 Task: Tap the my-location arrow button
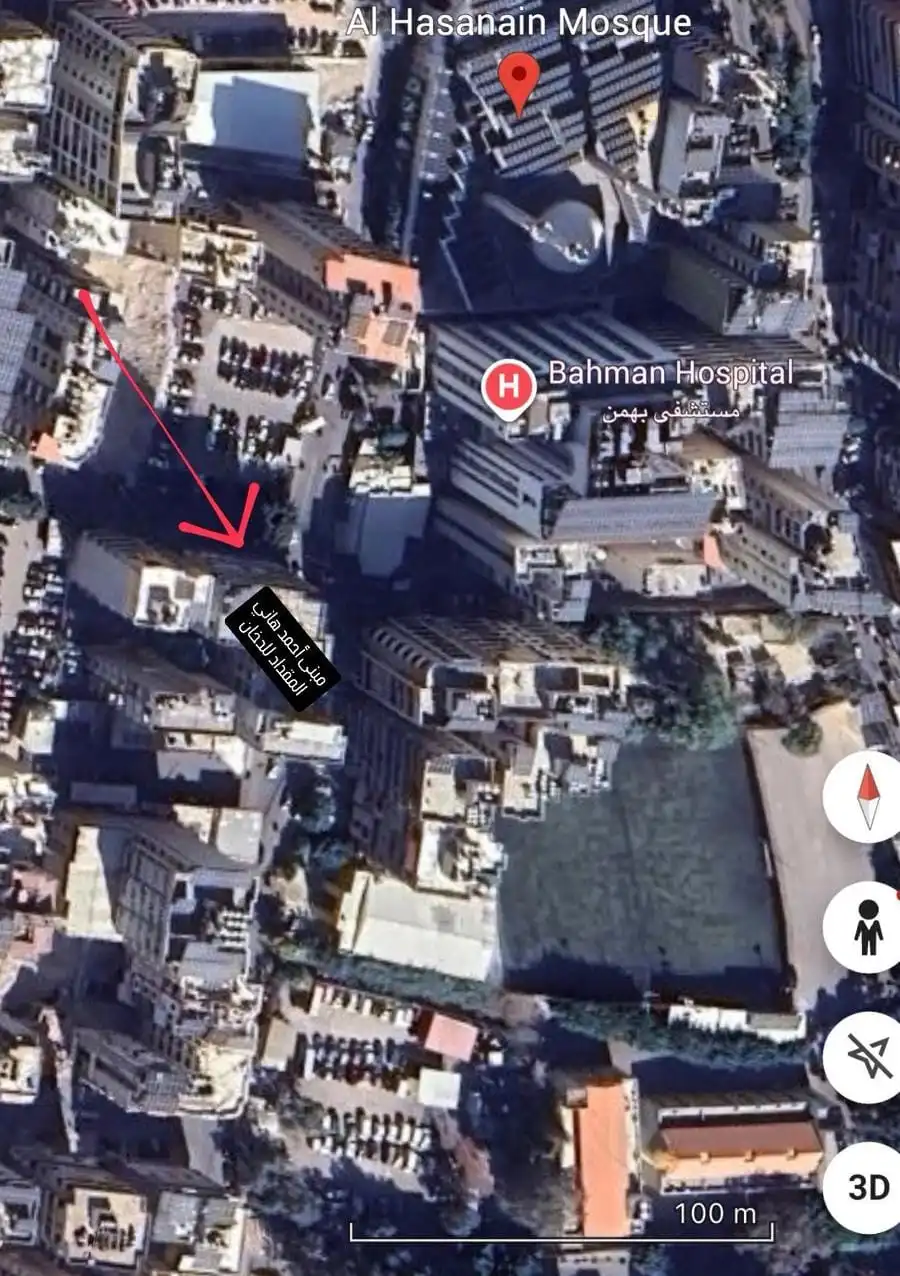tap(867, 1056)
